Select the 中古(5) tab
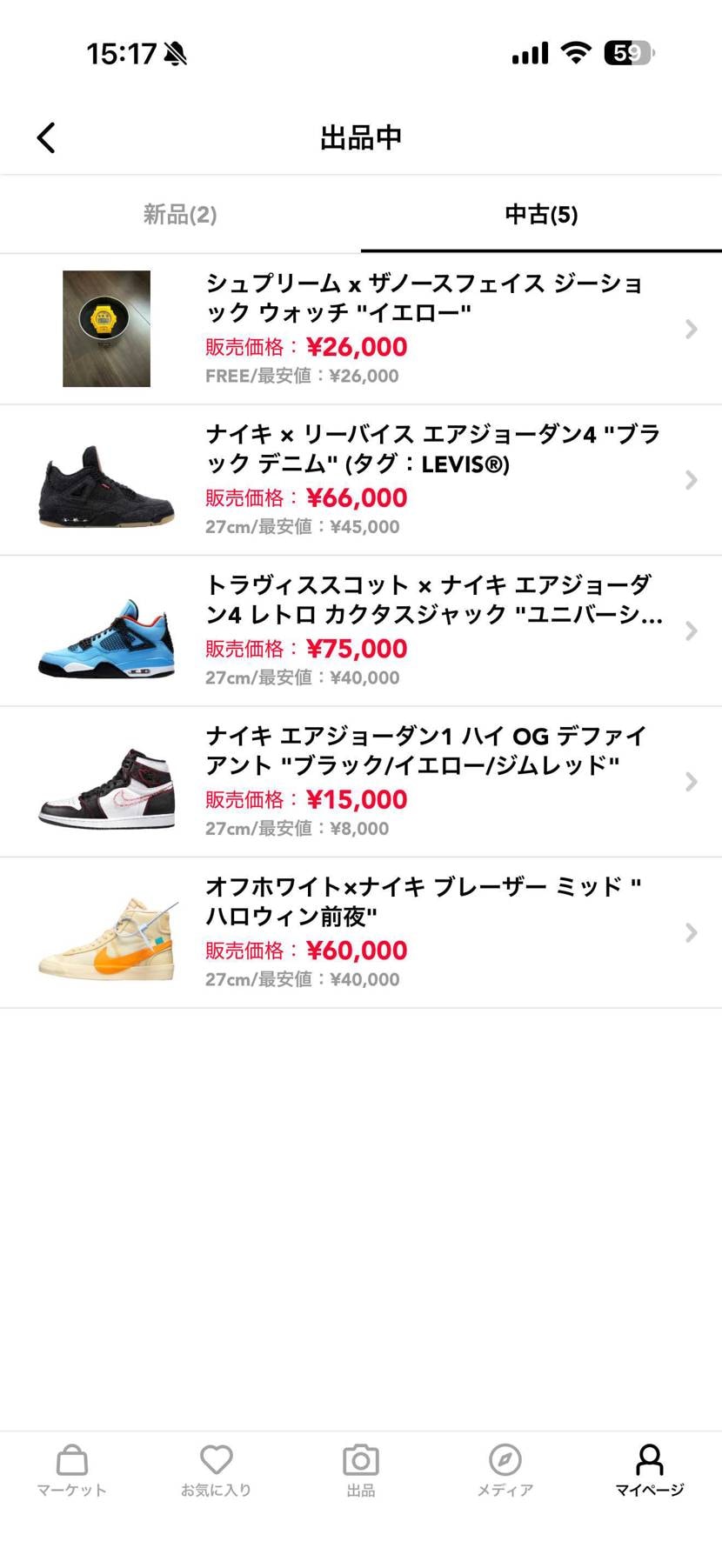Screen dimensions: 722x1568 [x=541, y=214]
